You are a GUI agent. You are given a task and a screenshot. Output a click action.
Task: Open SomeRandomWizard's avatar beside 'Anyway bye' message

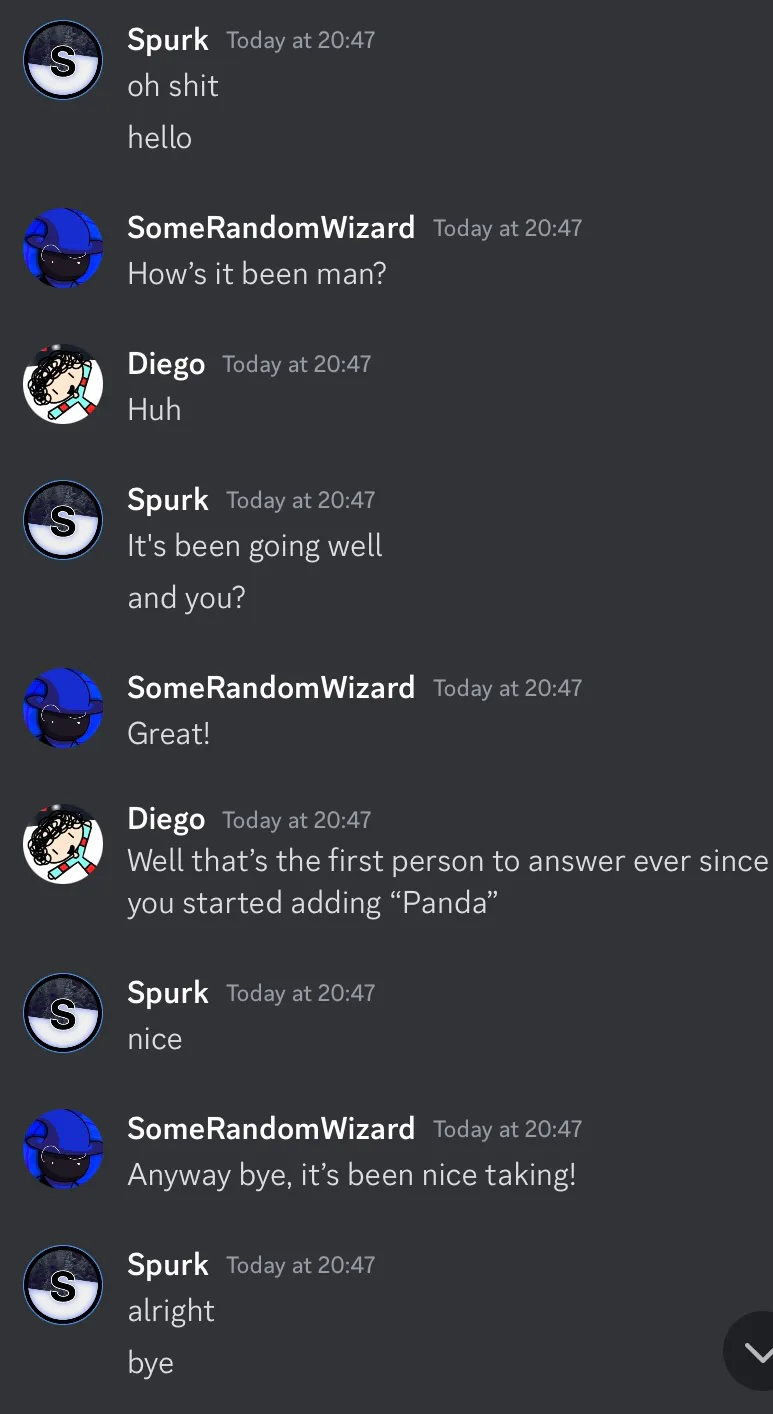(63, 1149)
